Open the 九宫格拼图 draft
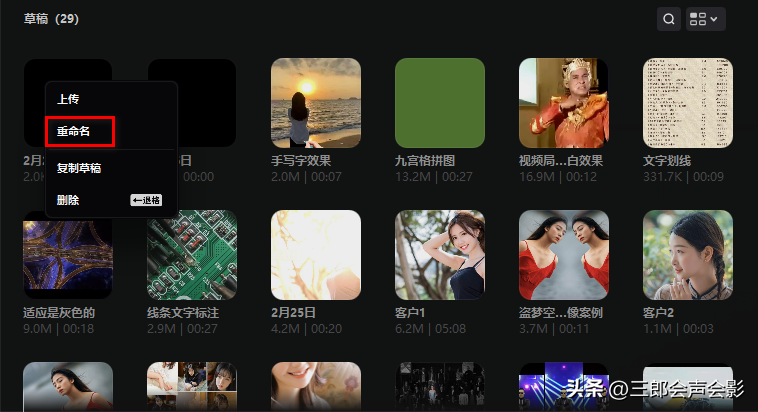758x412 pixels. [x=440, y=102]
